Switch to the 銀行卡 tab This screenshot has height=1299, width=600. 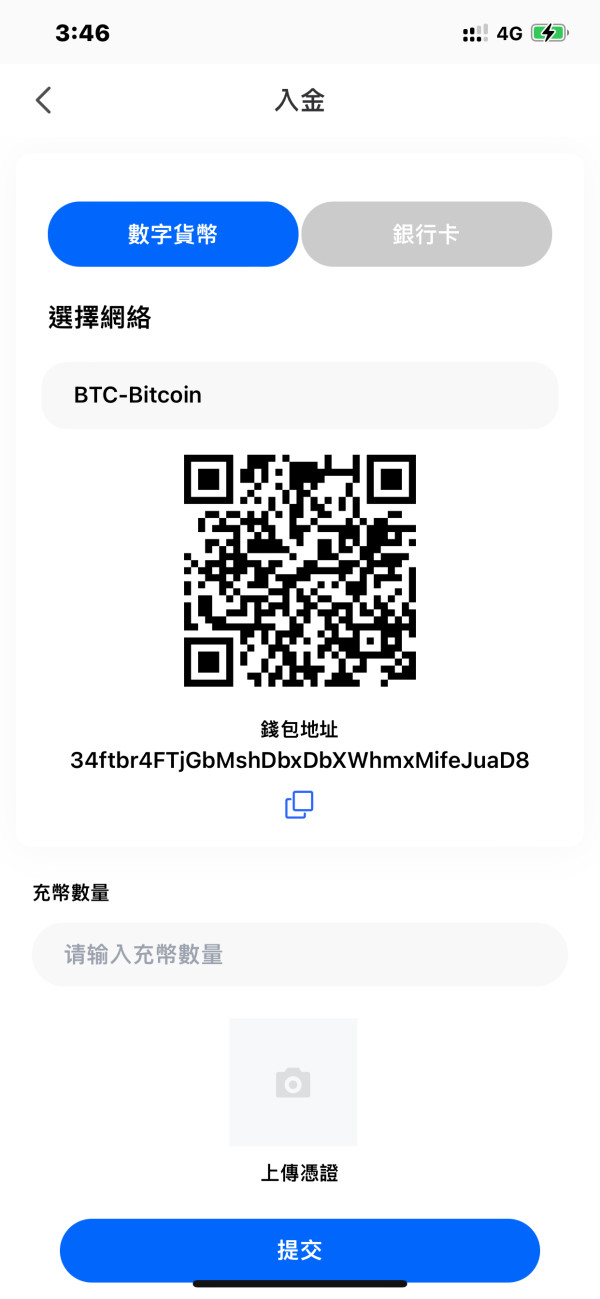tap(427, 234)
